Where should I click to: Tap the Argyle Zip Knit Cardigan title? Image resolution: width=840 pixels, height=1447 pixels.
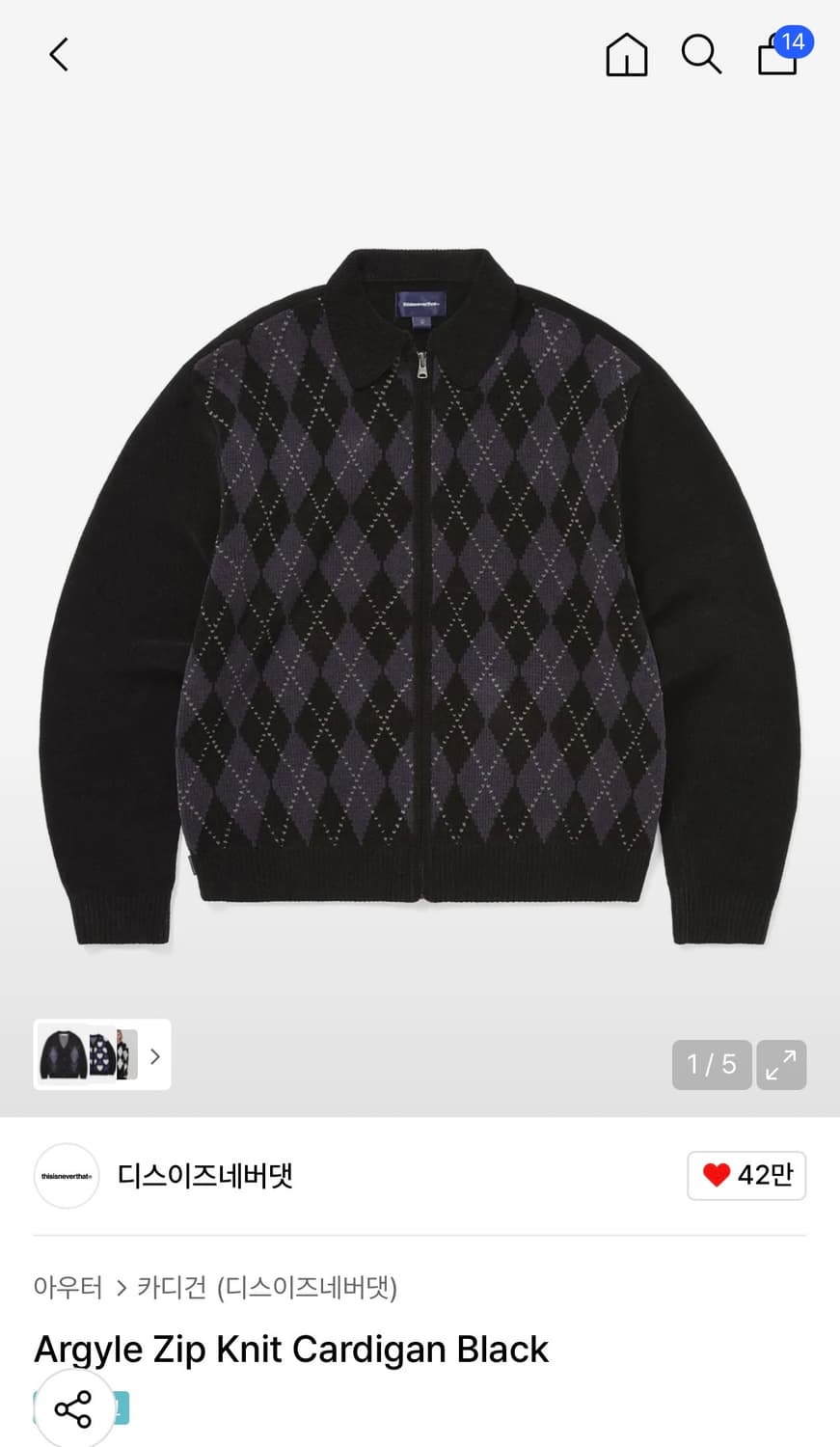click(290, 1349)
